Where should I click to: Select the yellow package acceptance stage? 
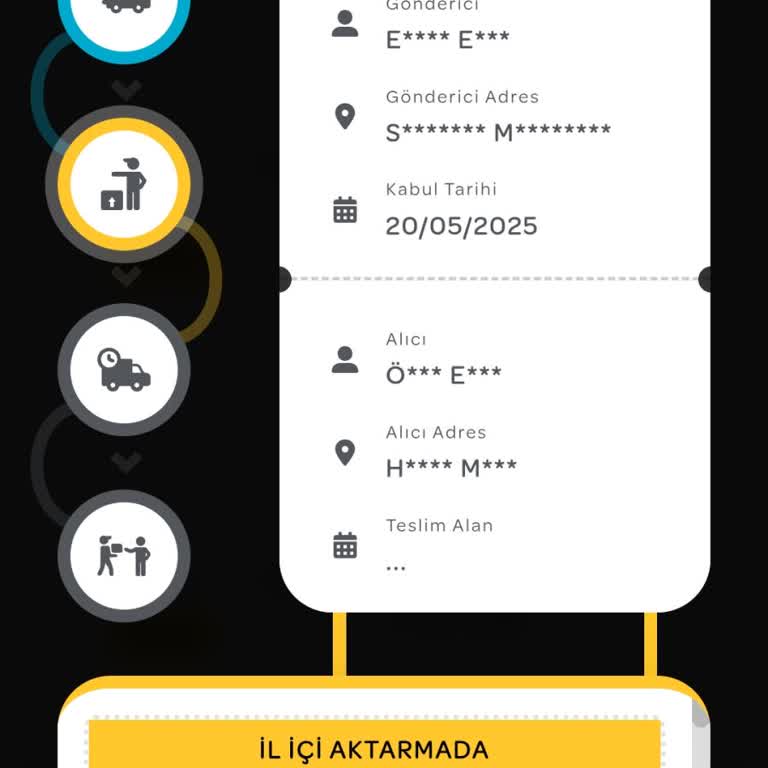(x=123, y=185)
